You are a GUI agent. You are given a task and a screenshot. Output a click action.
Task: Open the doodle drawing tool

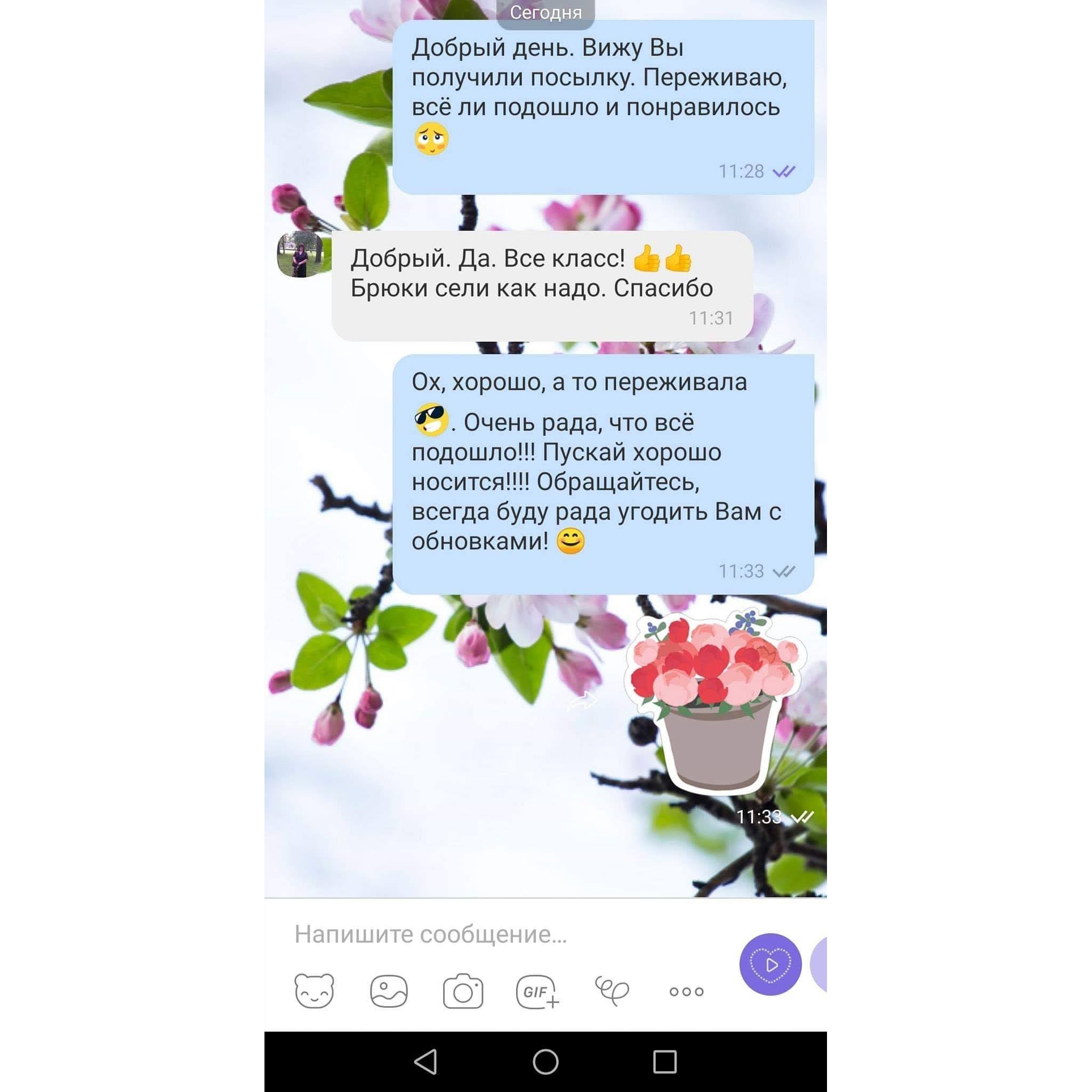pyautogui.click(x=612, y=991)
